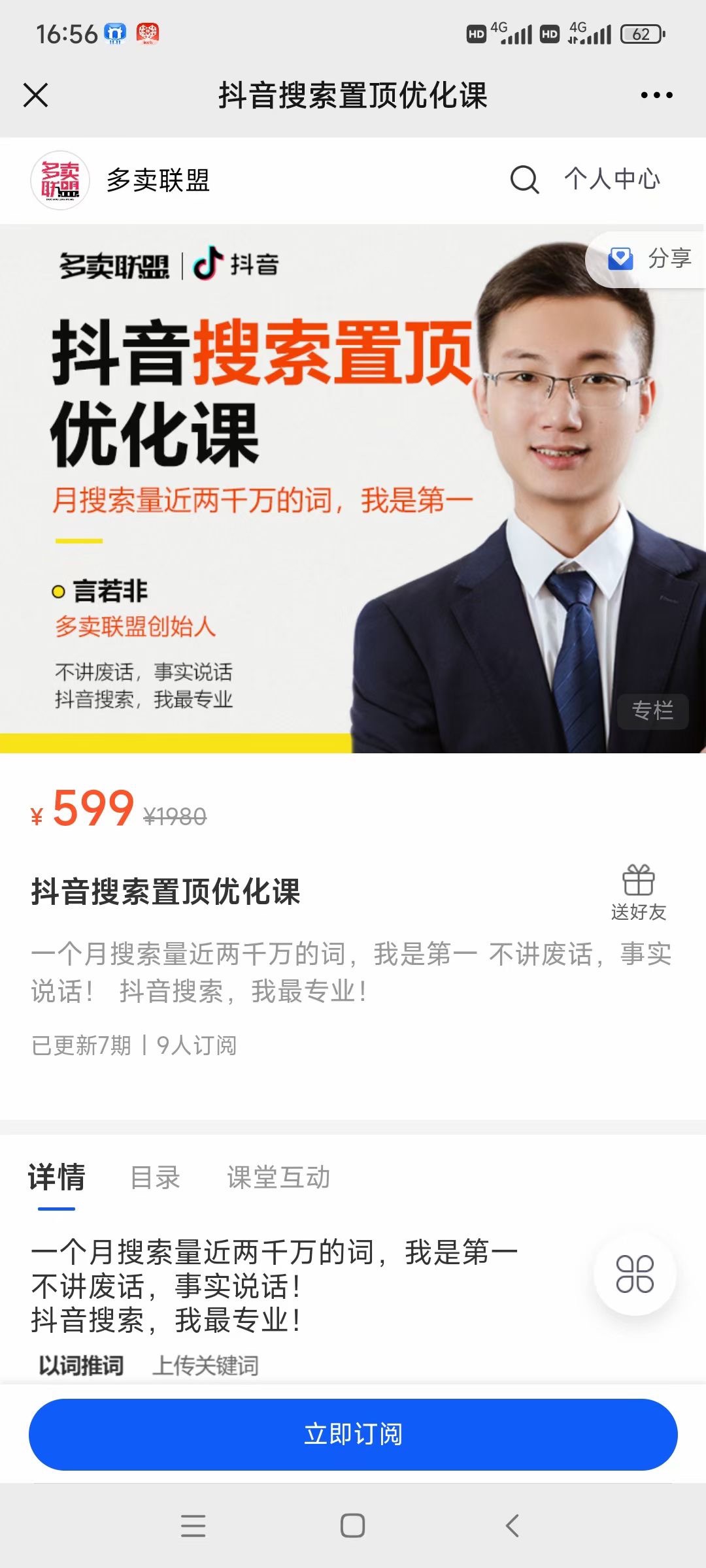706x1568 pixels.
Task: Share this course via 分享 button
Action: click(650, 259)
